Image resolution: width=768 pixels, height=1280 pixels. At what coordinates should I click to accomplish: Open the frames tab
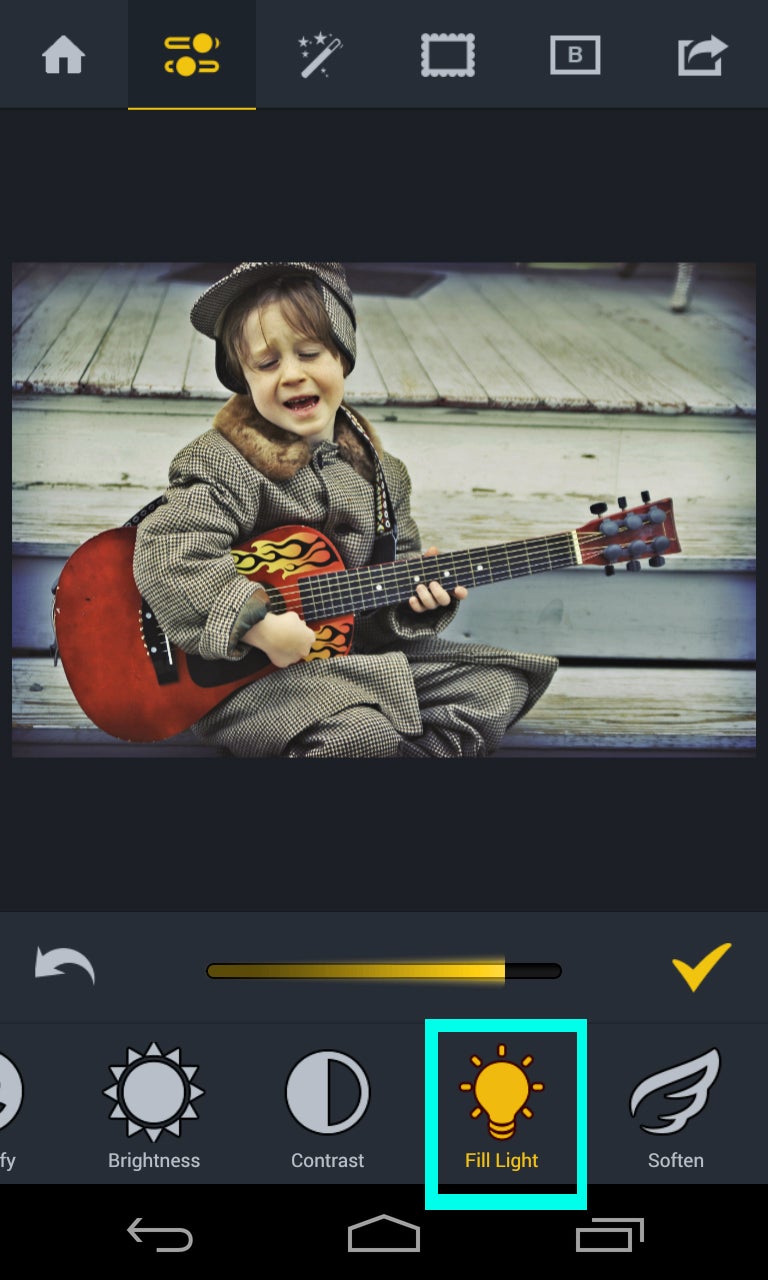(x=447, y=55)
